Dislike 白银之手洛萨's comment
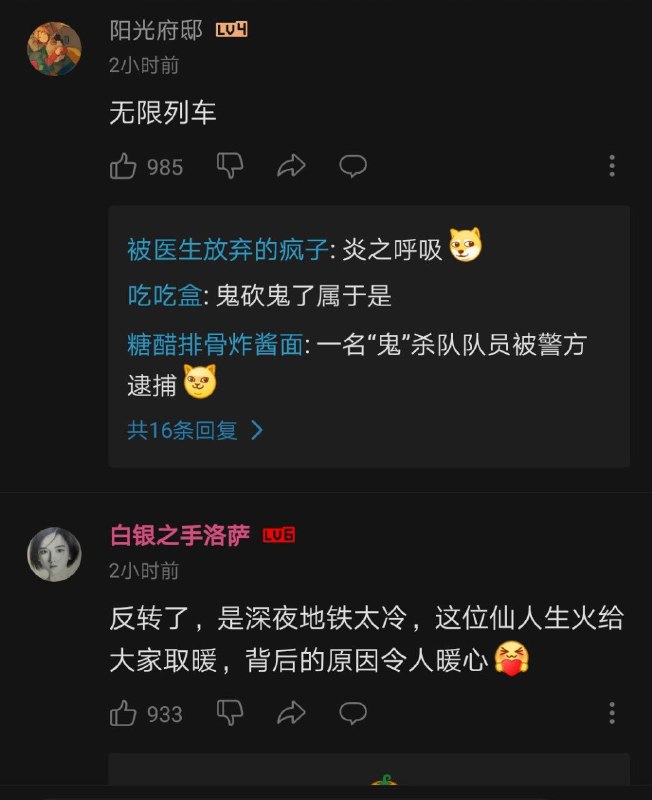This screenshot has height=800, width=652. coord(231,713)
